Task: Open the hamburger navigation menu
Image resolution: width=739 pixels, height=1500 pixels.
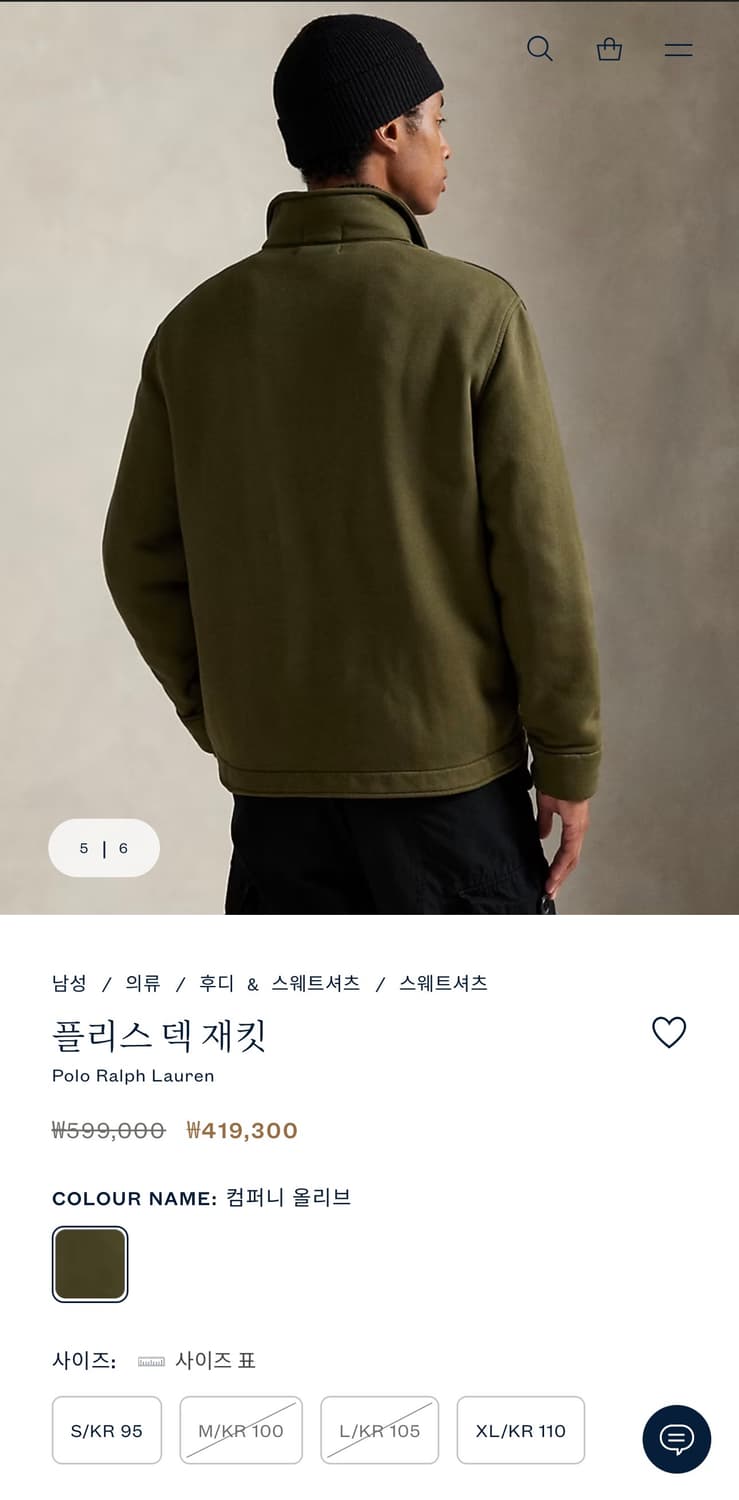Action: 678,49
